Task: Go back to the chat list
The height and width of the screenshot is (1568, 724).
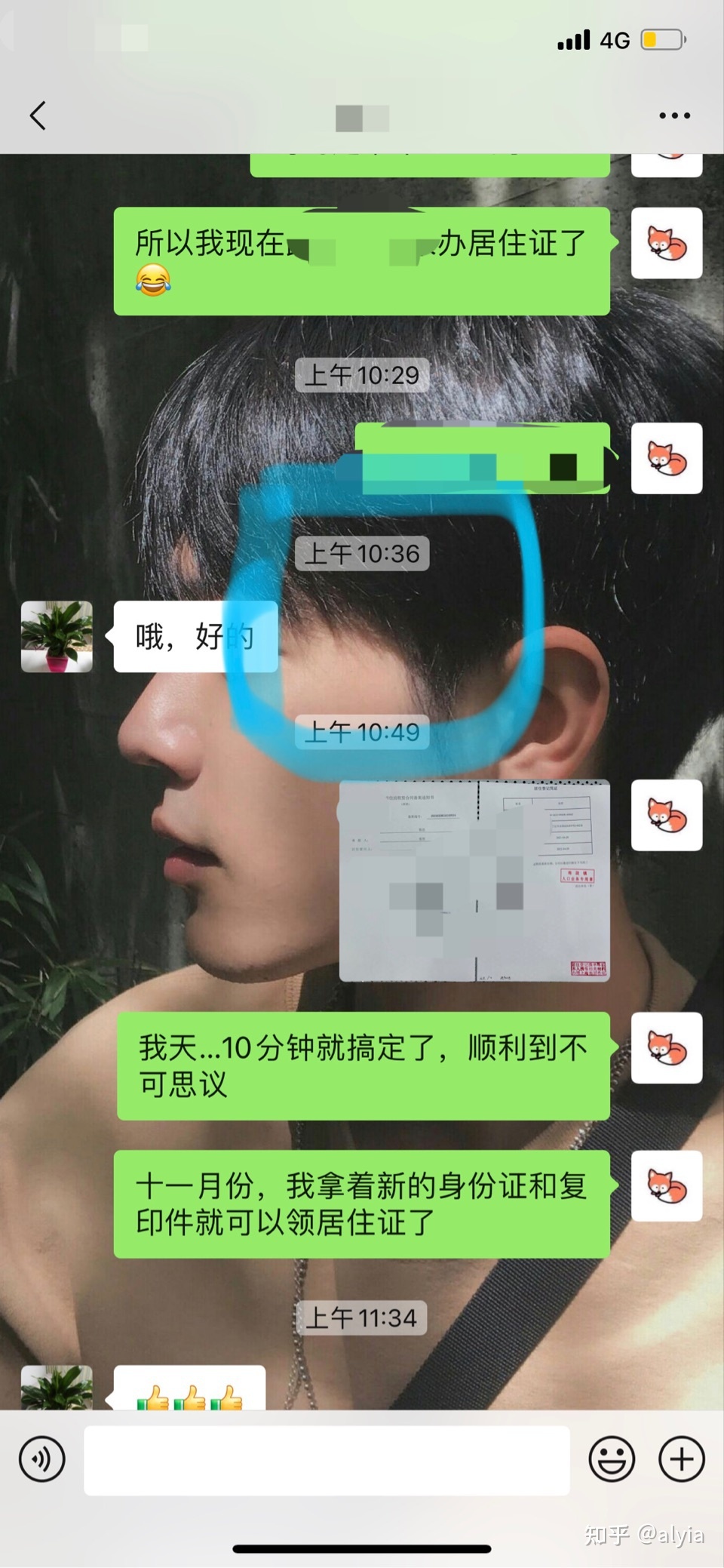Action: (x=38, y=115)
